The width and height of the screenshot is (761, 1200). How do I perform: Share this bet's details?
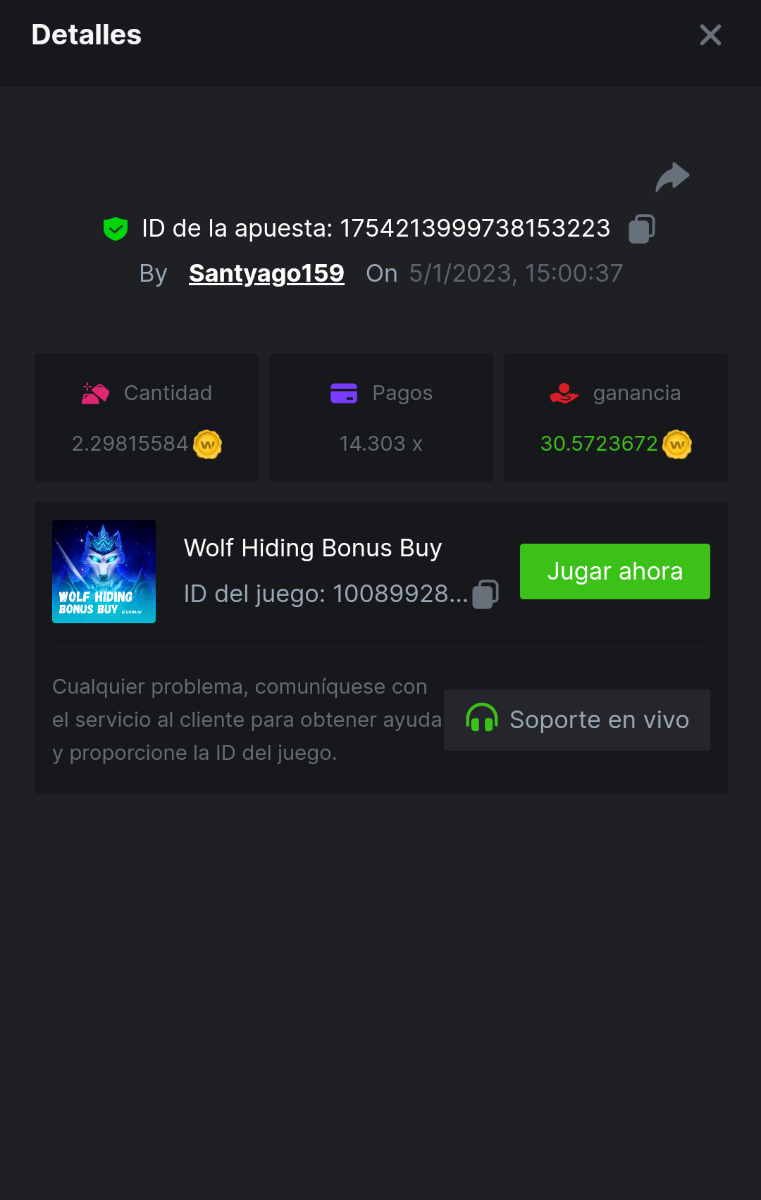pyautogui.click(x=672, y=177)
